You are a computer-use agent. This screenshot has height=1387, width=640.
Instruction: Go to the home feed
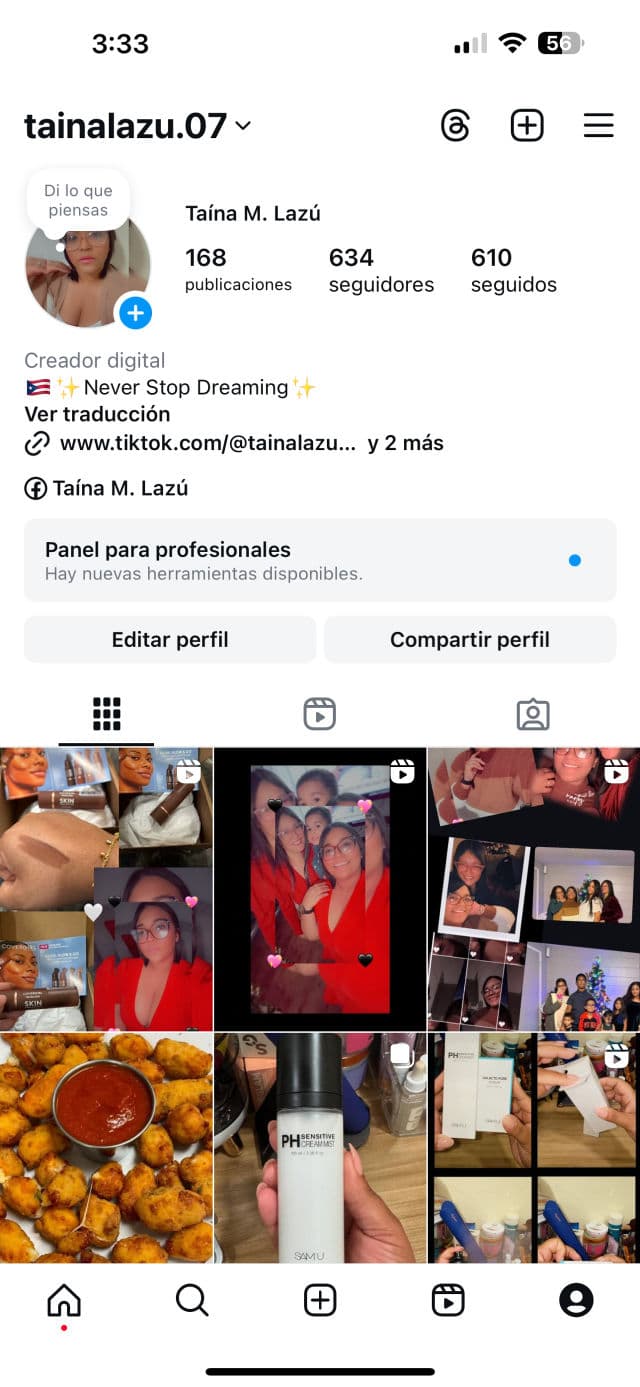pos(64,1300)
